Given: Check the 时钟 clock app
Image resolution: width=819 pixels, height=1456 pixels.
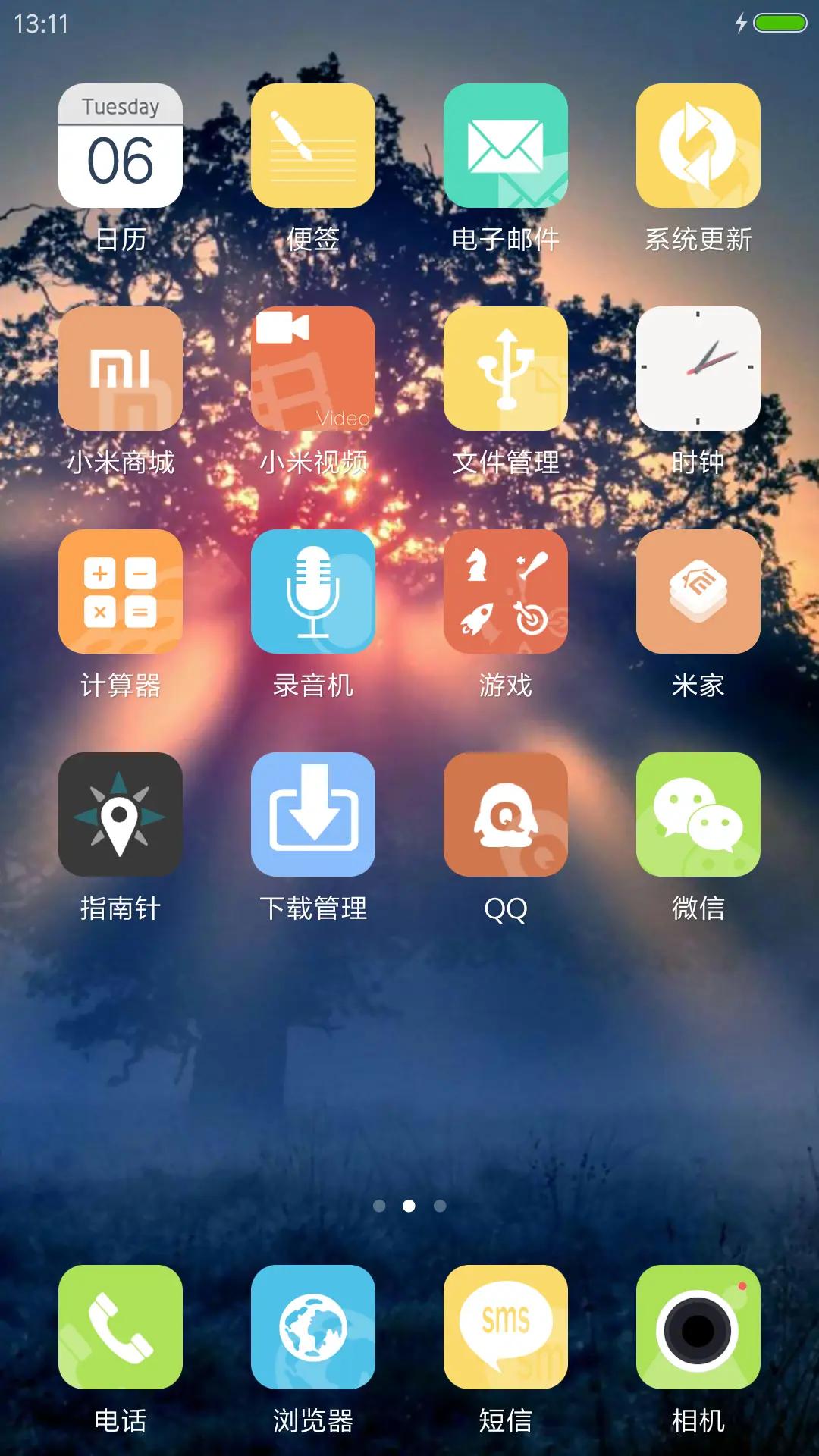Looking at the screenshot, I should click(698, 369).
